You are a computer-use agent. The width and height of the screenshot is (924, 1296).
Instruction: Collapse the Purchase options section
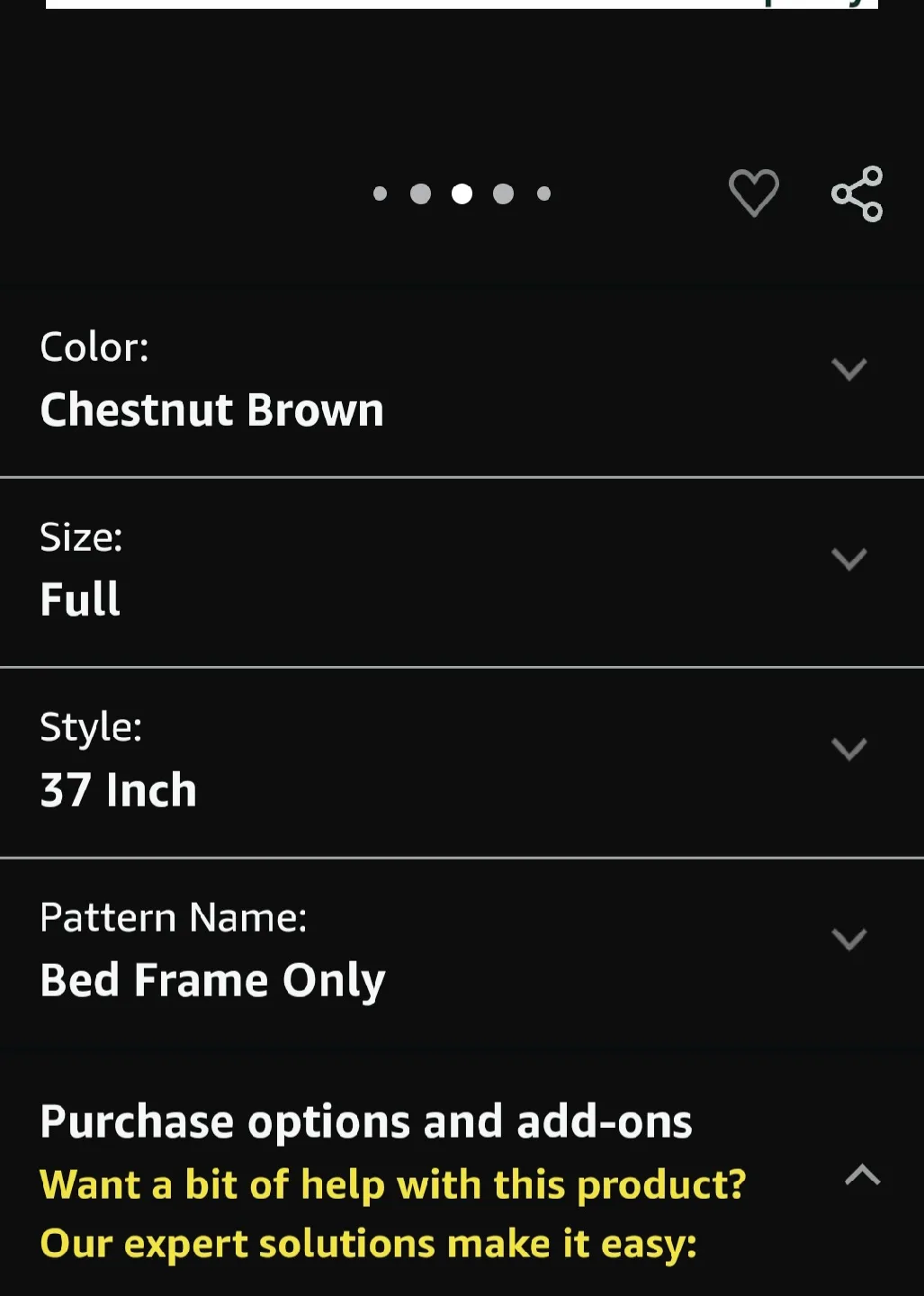click(861, 1173)
